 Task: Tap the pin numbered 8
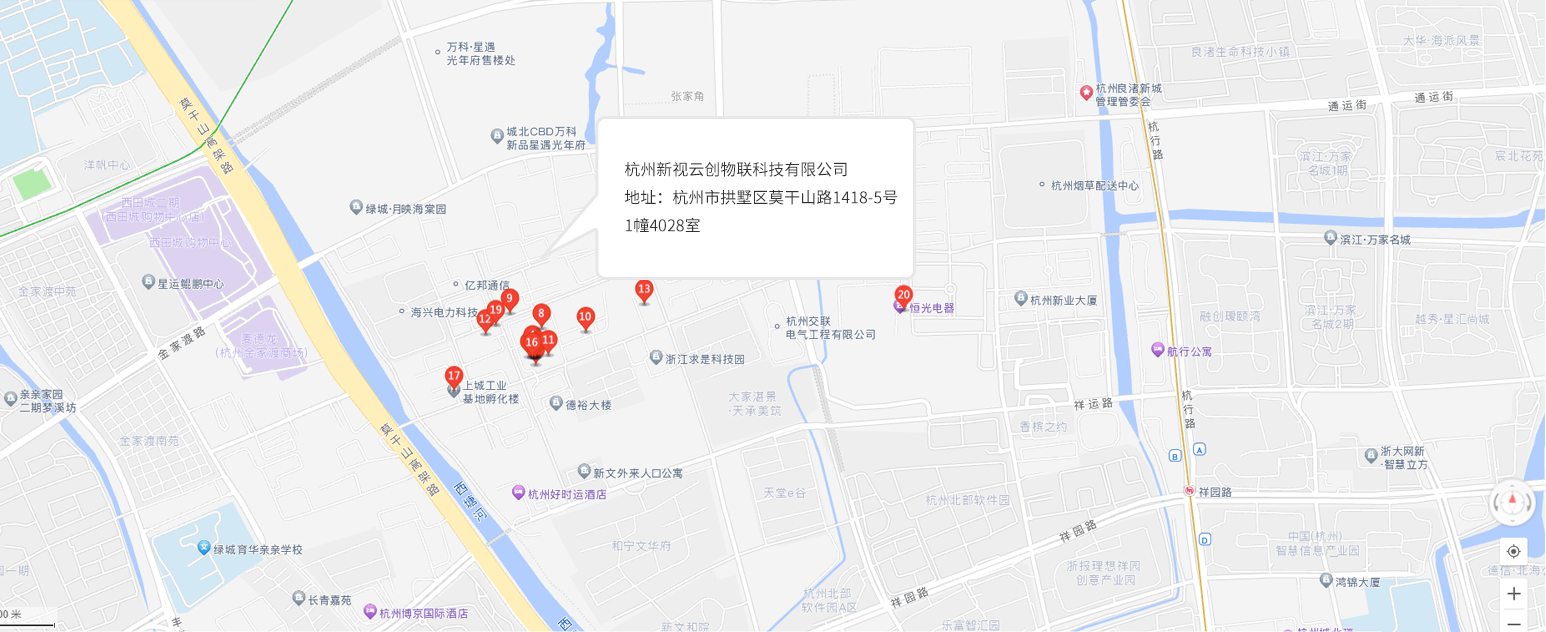[x=541, y=313]
